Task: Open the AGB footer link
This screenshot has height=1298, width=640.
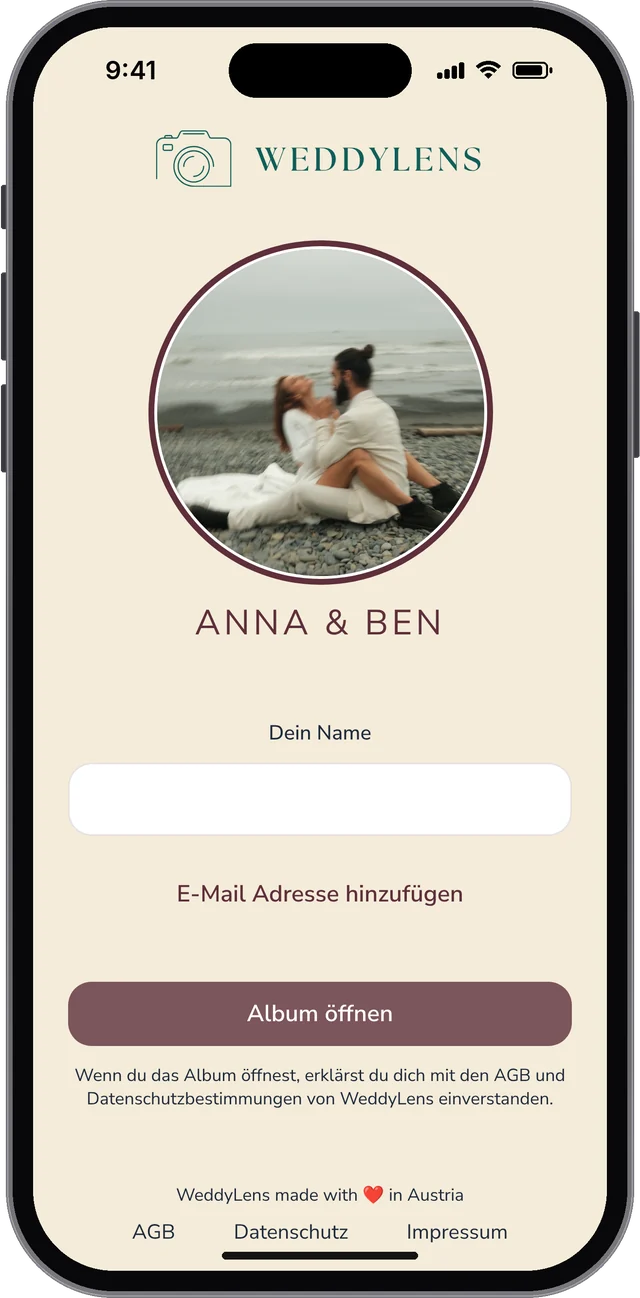Action: pyautogui.click(x=154, y=1232)
